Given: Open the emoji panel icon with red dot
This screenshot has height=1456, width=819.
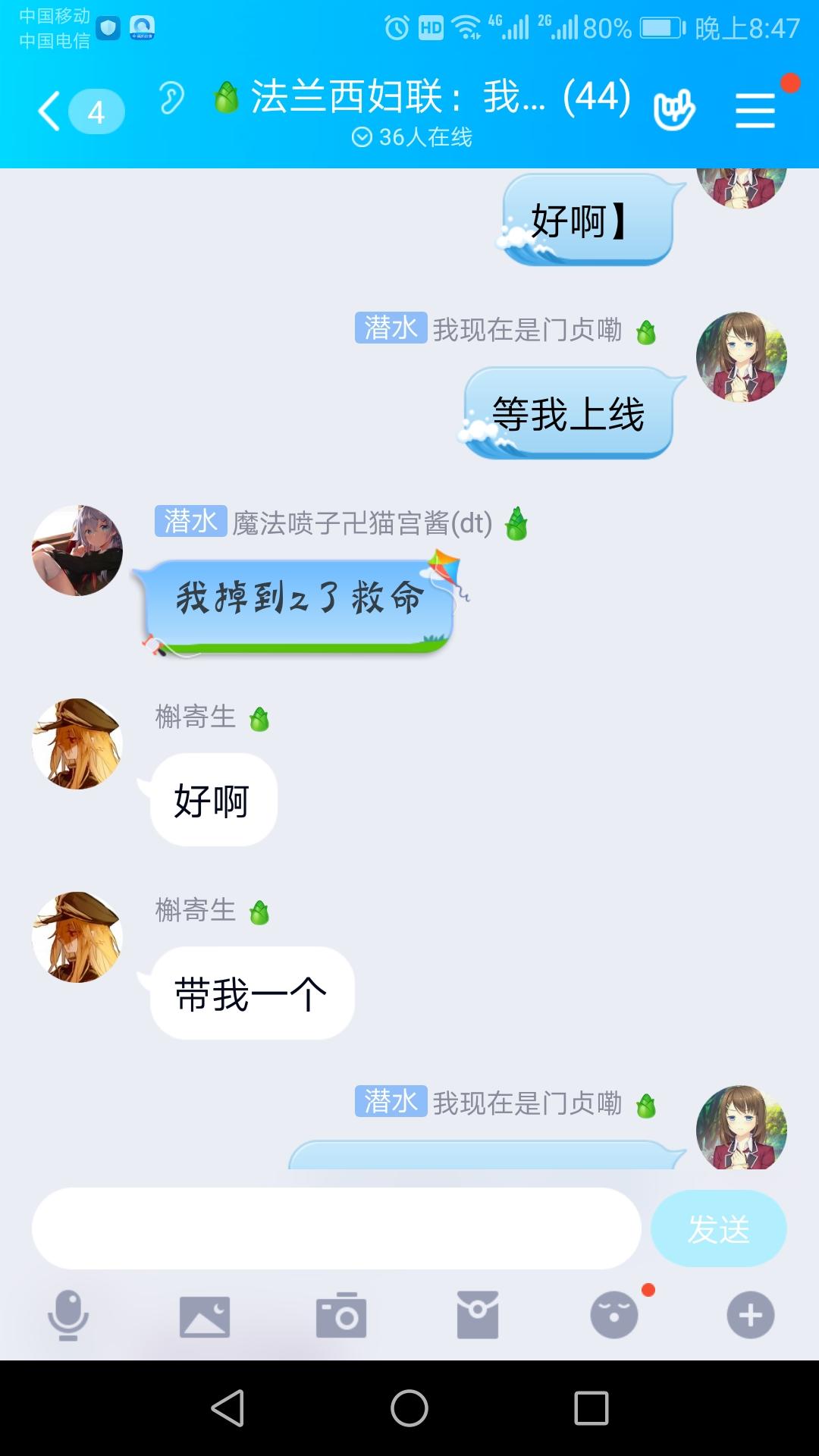Looking at the screenshot, I should tap(614, 1316).
